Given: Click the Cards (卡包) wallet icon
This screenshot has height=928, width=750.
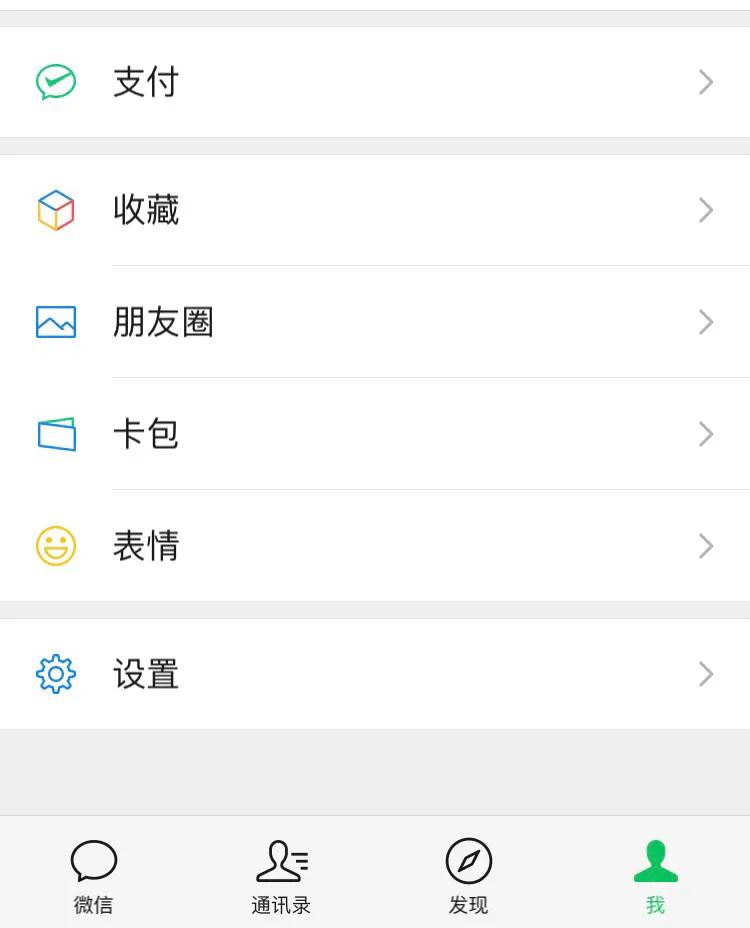Looking at the screenshot, I should (x=56, y=434).
